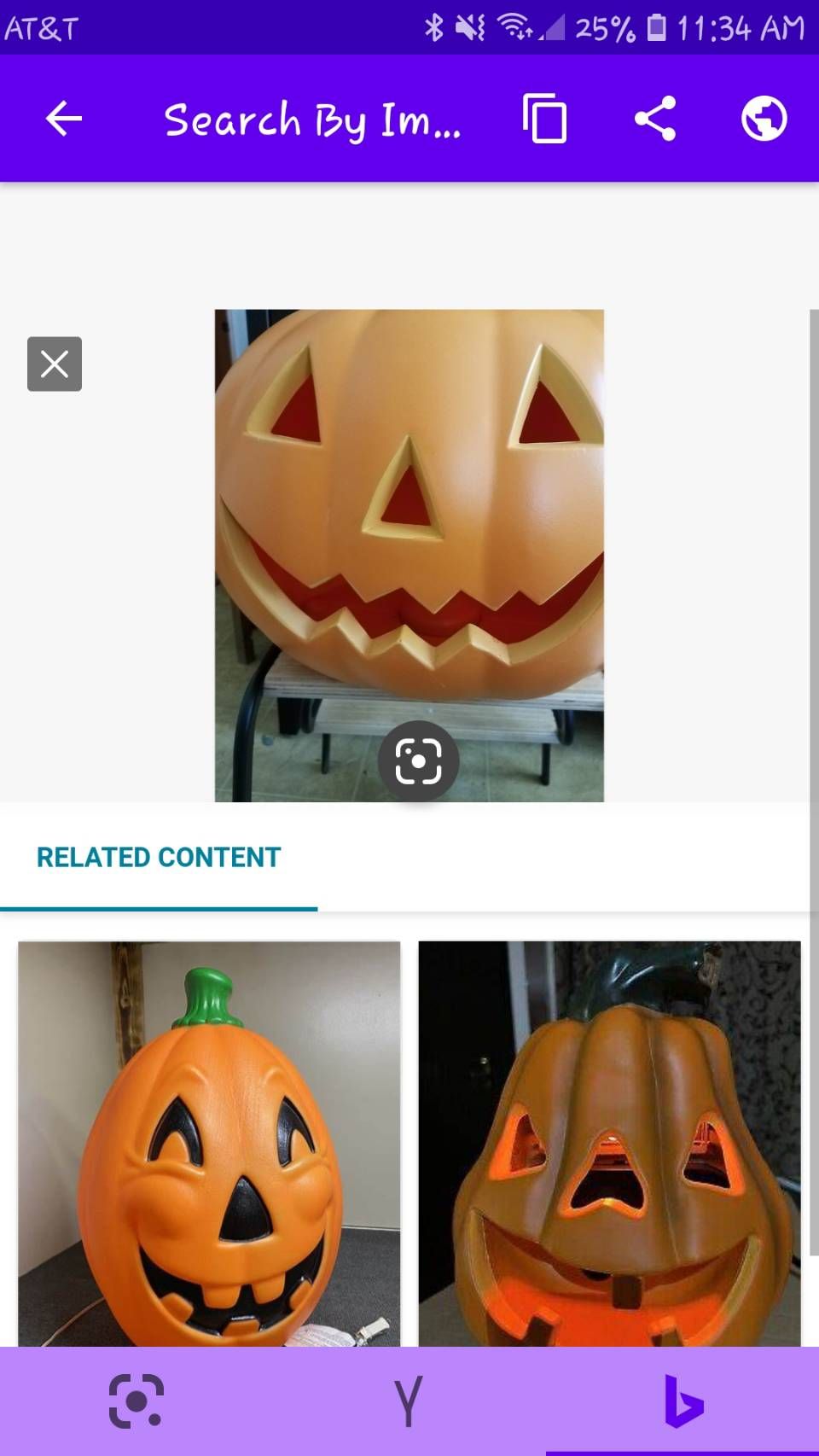Open the glowing ceramic pumpkin result
This screenshot has width=819, height=1456.
click(609, 1144)
